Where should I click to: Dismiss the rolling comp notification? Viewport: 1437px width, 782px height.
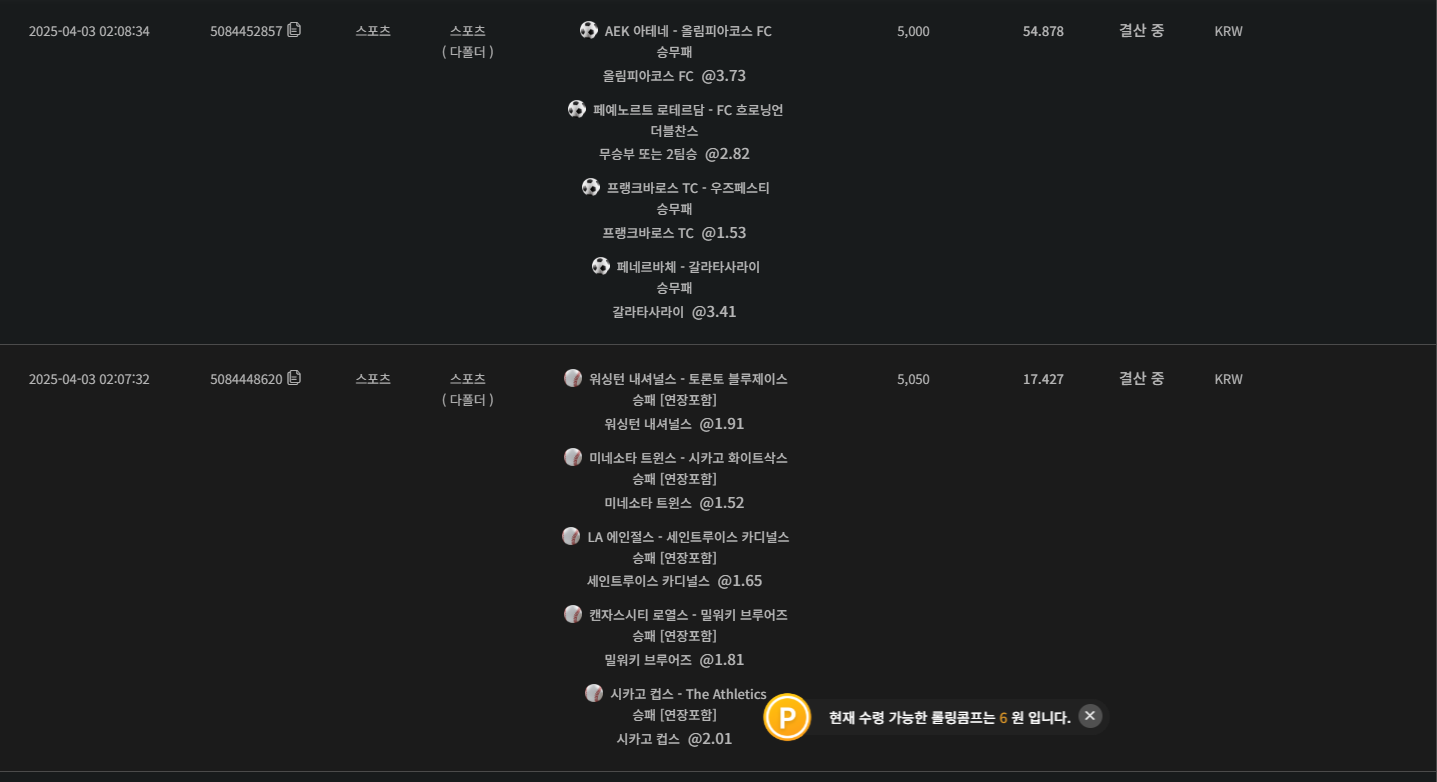coord(1090,716)
